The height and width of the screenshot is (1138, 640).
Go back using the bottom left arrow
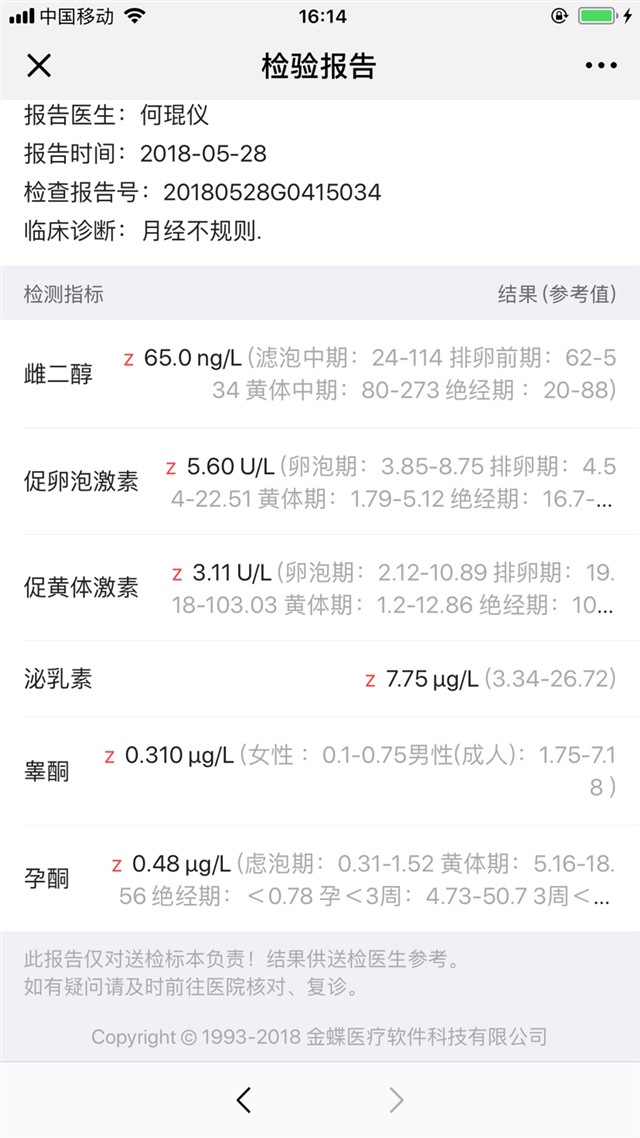coord(244,1100)
